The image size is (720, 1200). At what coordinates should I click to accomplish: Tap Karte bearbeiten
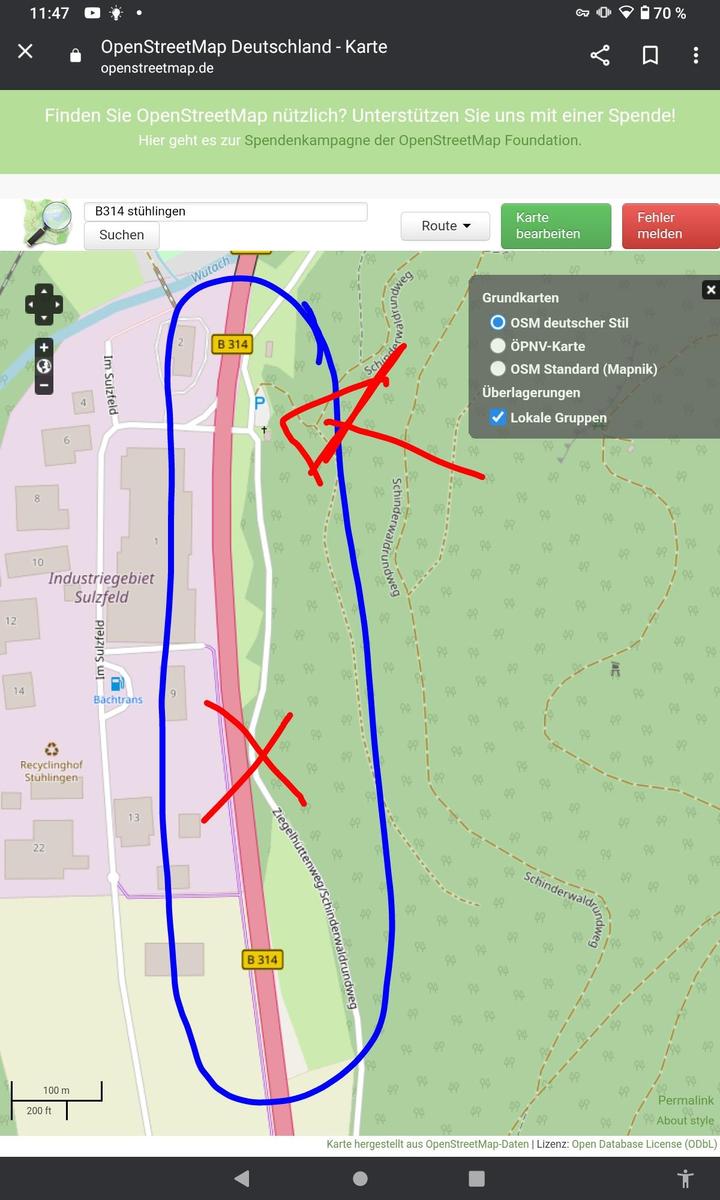coord(555,226)
